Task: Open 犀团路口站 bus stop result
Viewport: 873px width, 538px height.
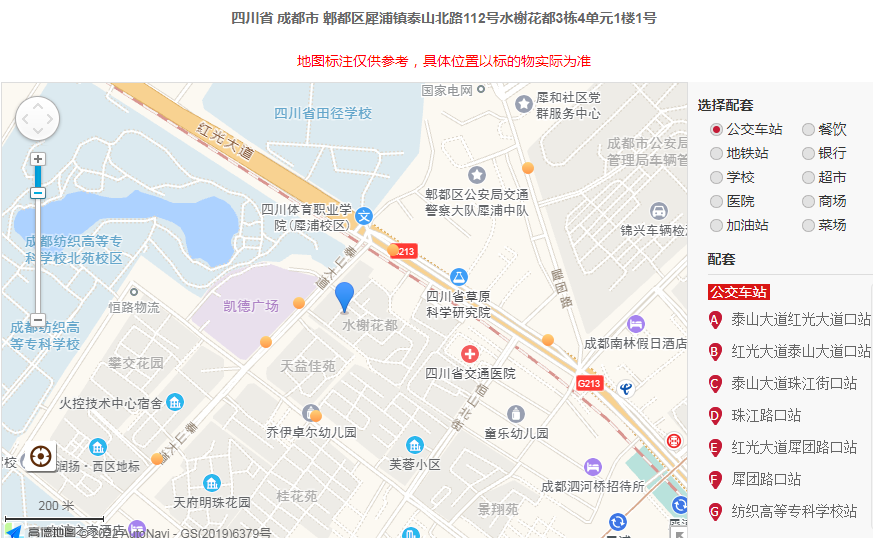Action: (765, 480)
